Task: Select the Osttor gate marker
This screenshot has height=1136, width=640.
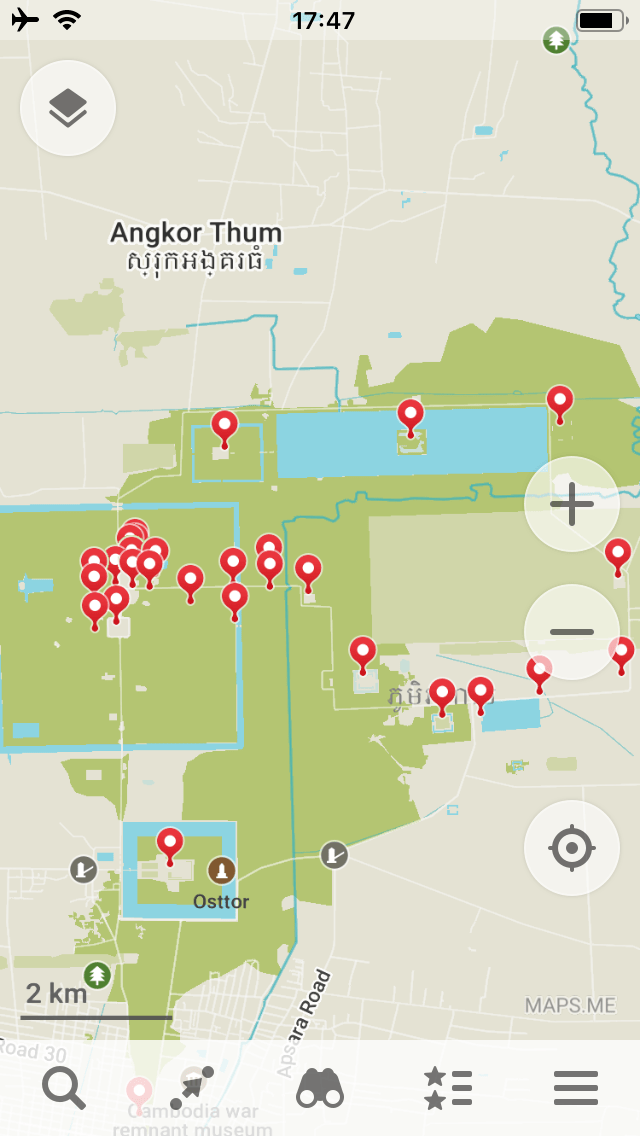Action: (x=221, y=870)
